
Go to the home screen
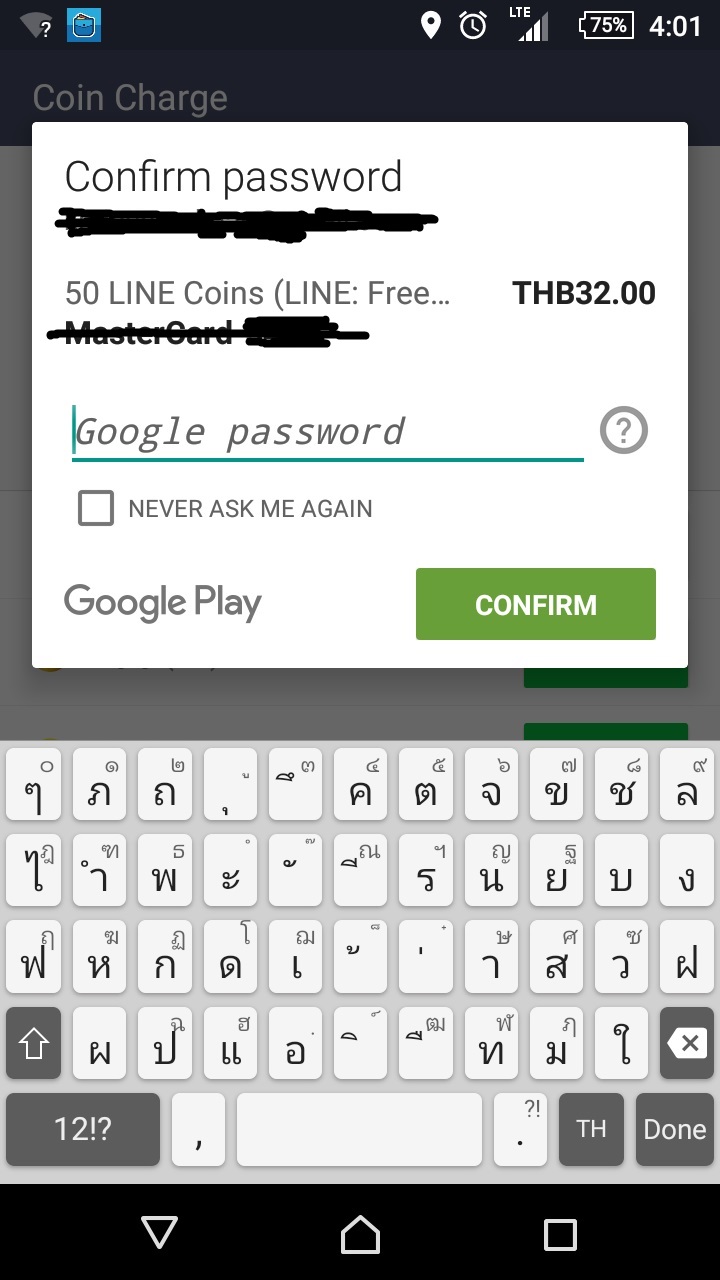pyautogui.click(x=360, y=1233)
